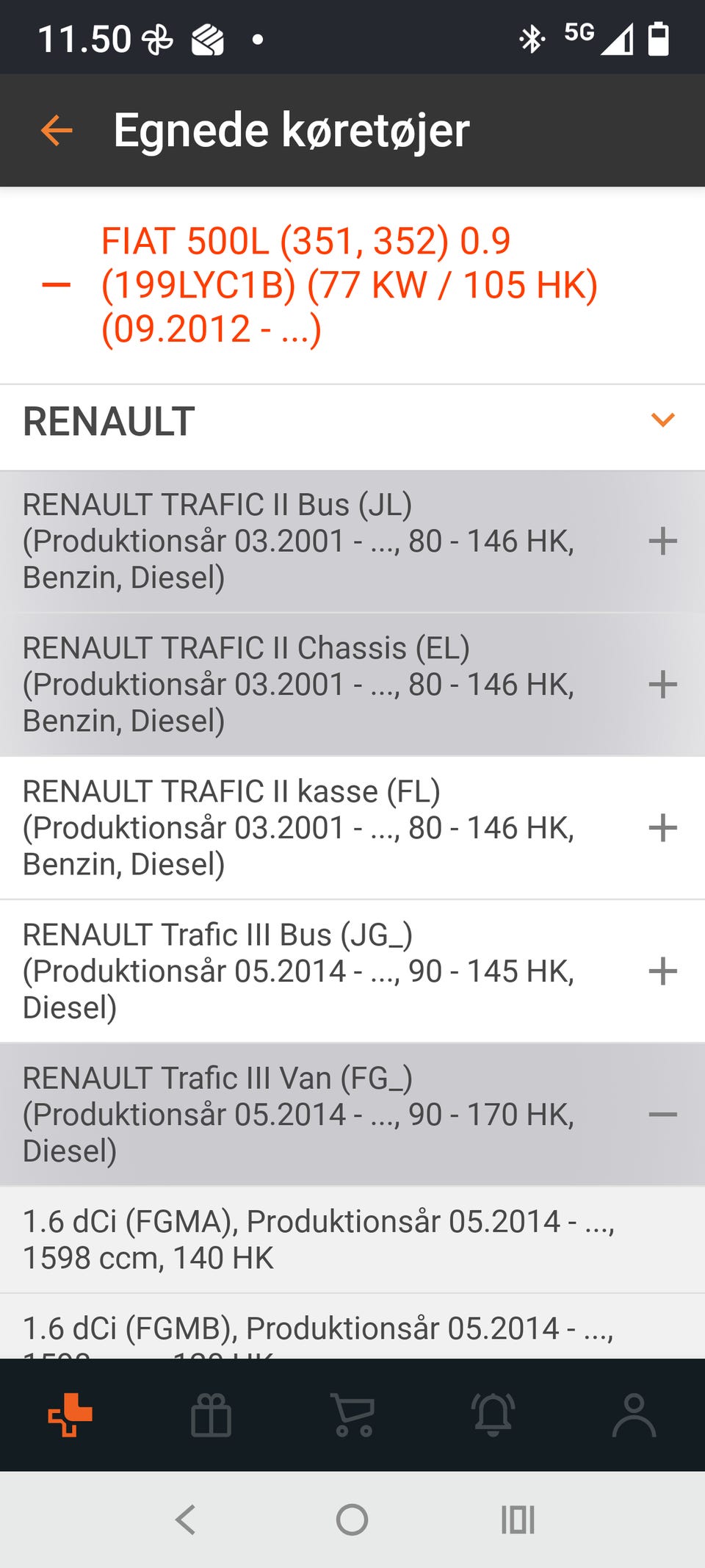705x1568 pixels.
Task: Open the notifications bell tab
Action: point(493,1414)
